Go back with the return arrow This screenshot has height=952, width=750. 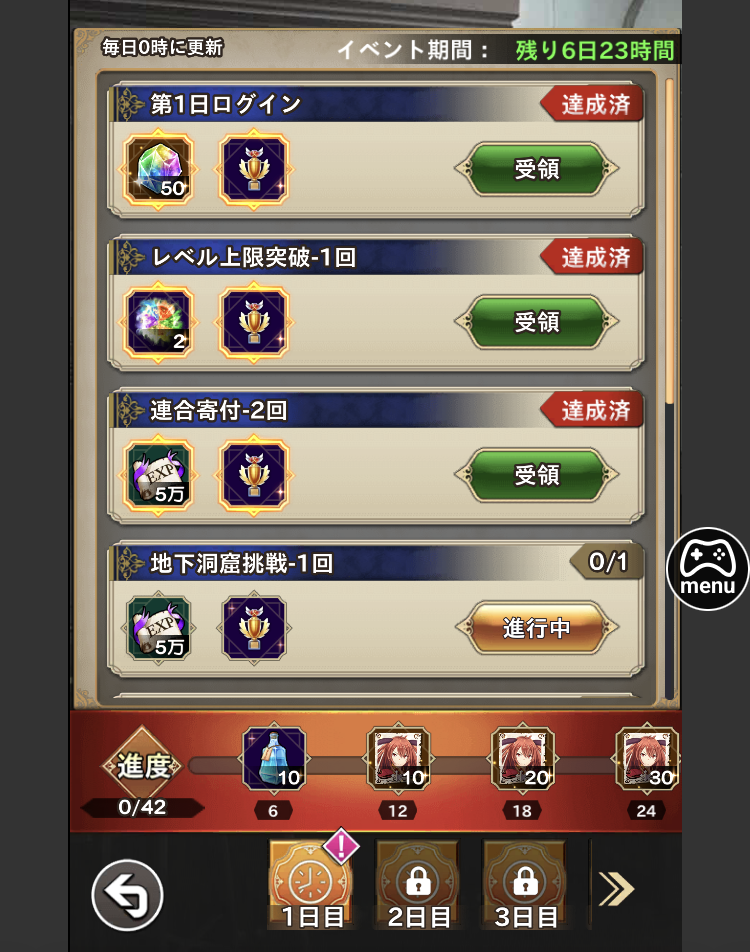pos(127,895)
